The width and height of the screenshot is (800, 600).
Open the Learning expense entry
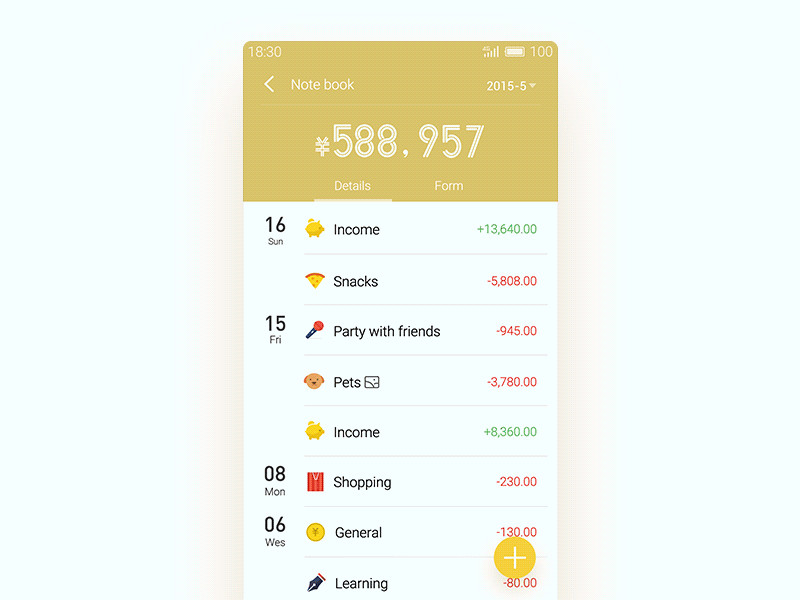click(400, 583)
